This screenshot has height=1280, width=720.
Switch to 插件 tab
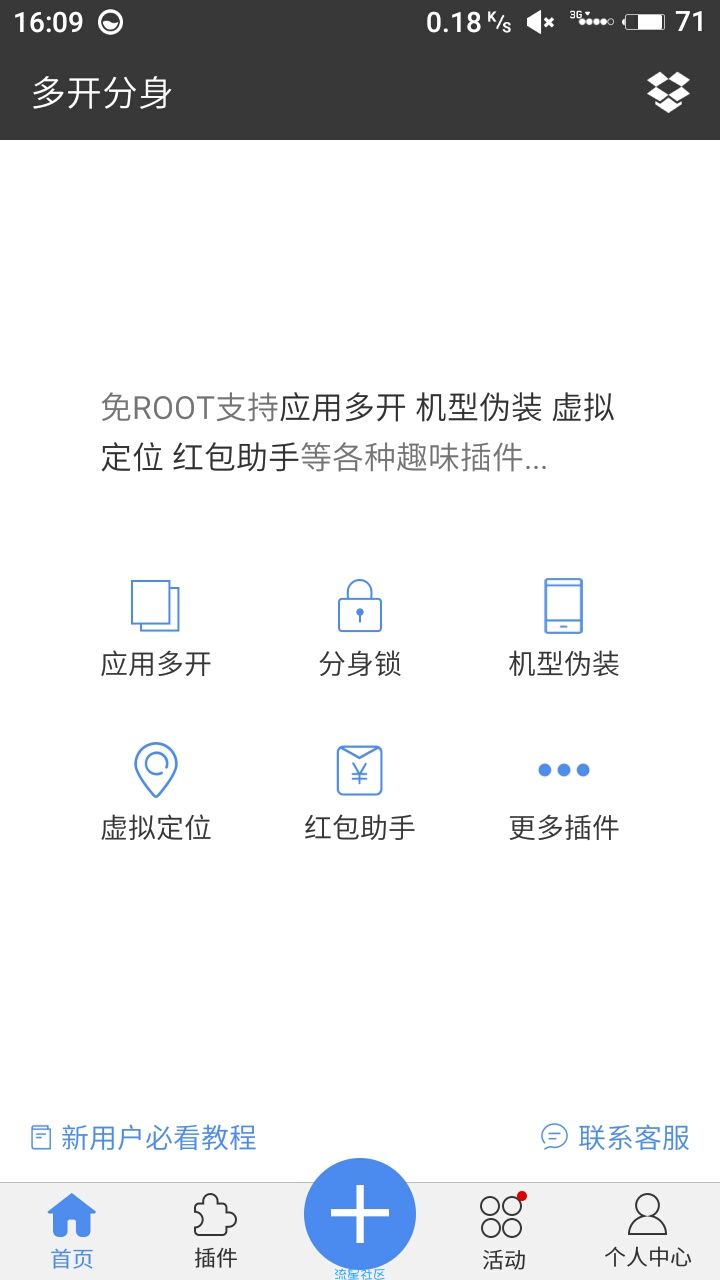[x=215, y=1232]
